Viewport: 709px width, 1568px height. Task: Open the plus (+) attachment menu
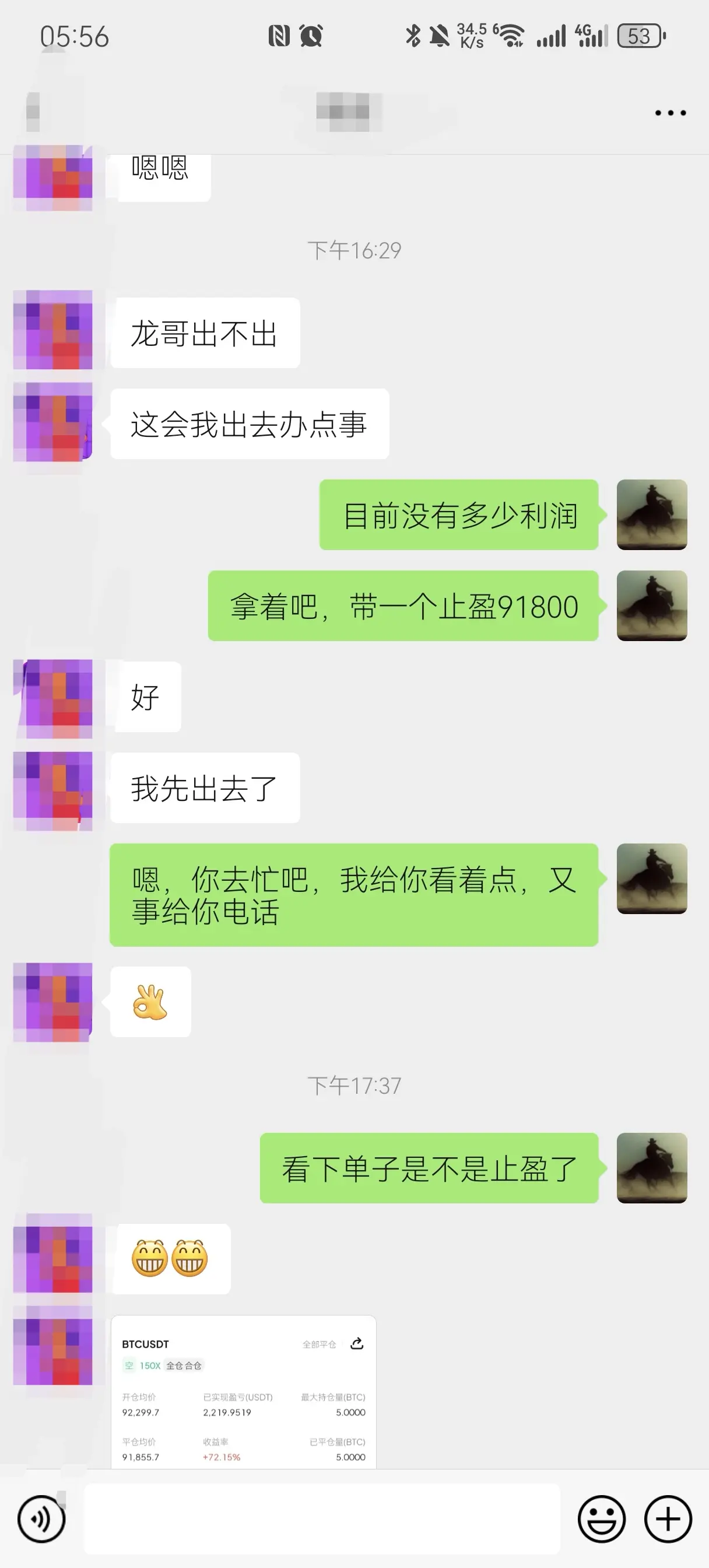[667, 1518]
